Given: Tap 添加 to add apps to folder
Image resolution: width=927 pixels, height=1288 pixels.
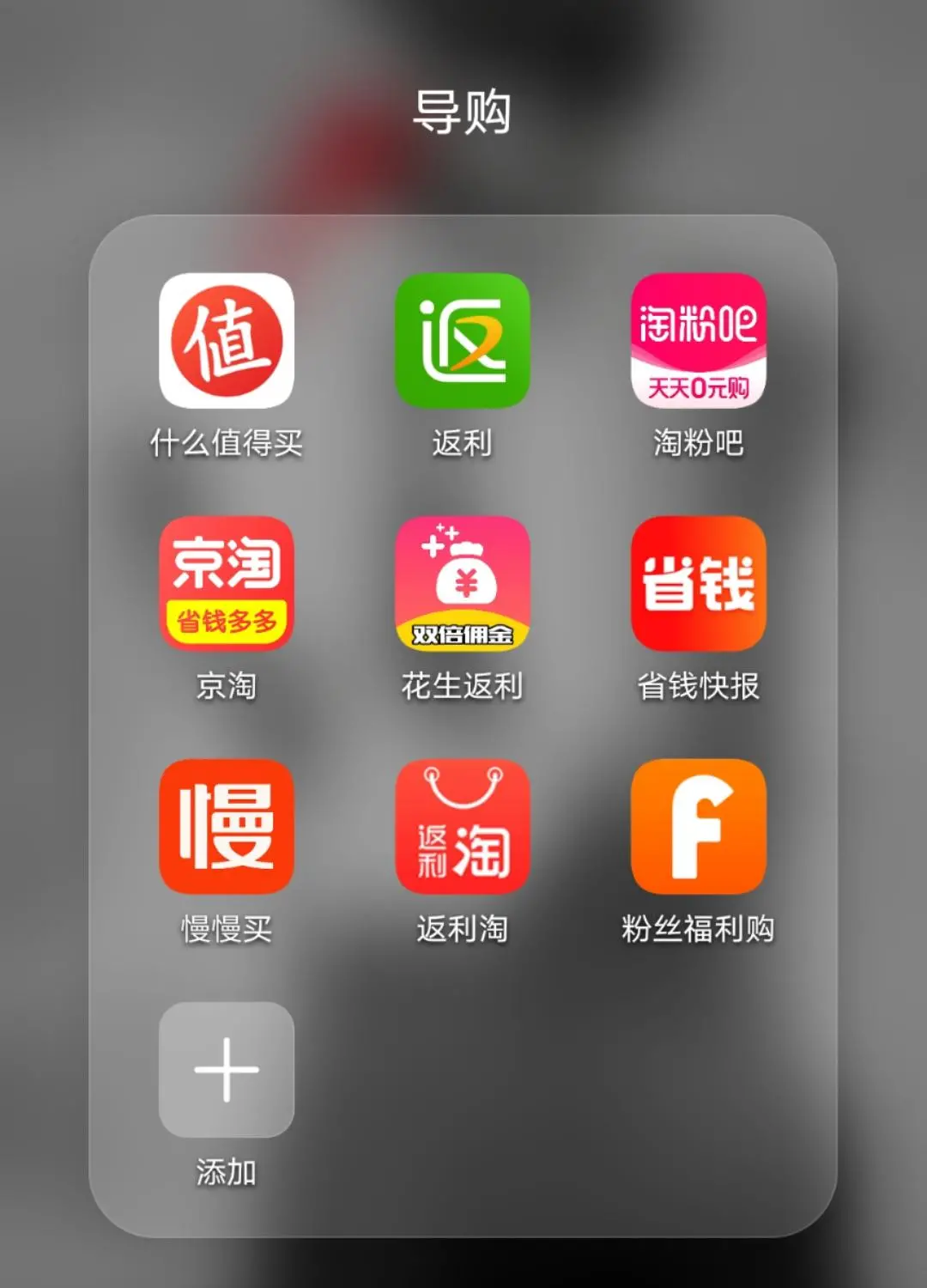Looking at the screenshot, I should pos(227,1070).
